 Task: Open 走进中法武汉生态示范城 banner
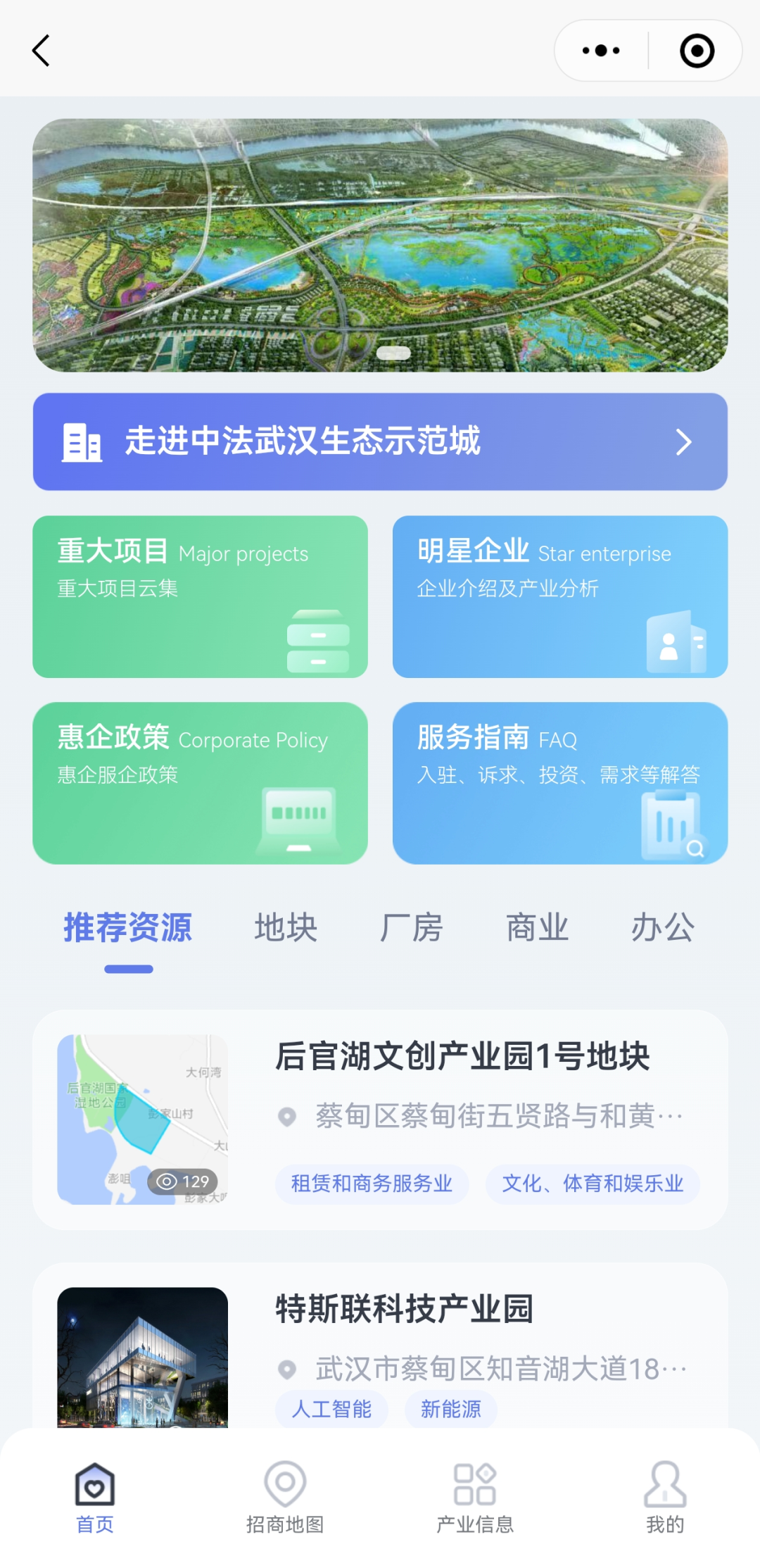[x=380, y=441]
